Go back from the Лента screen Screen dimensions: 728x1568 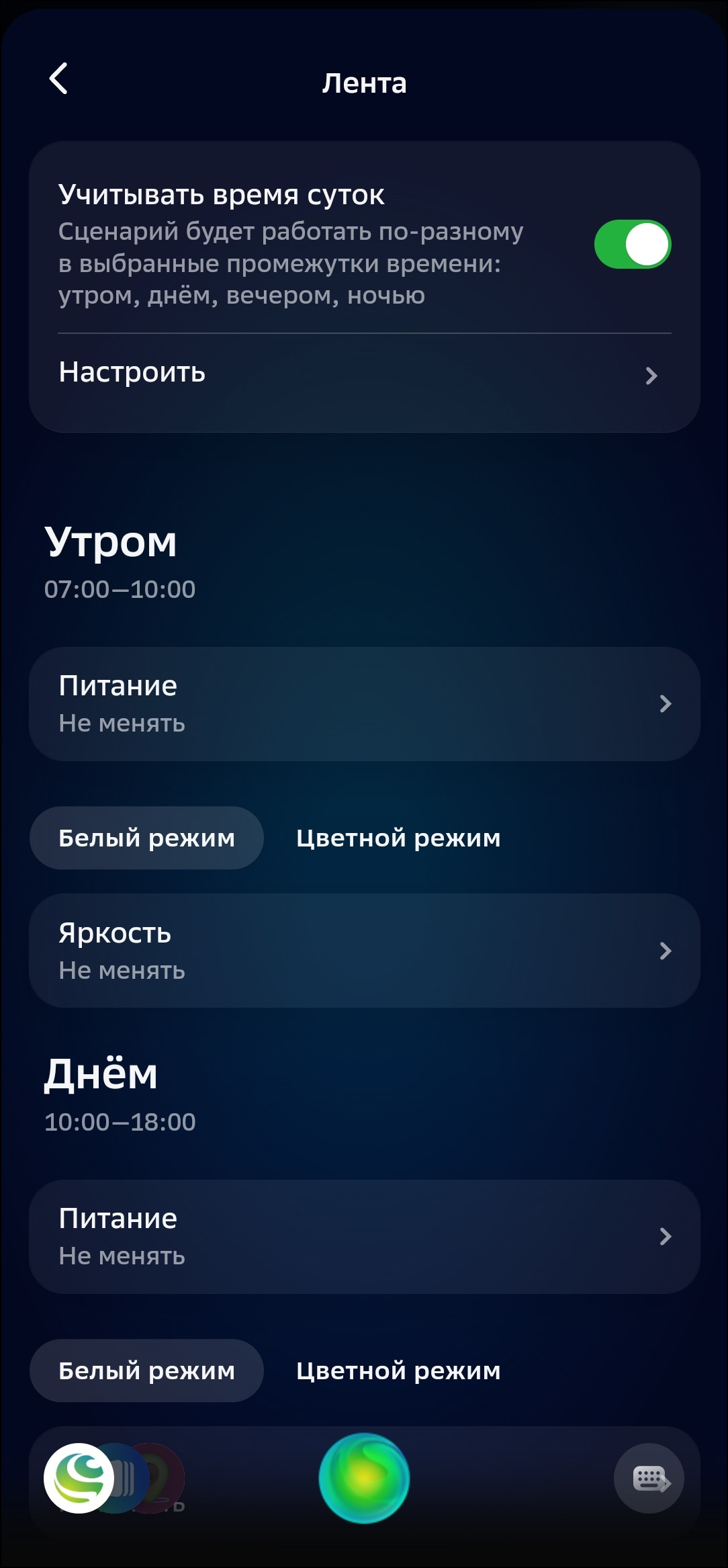[x=59, y=79]
